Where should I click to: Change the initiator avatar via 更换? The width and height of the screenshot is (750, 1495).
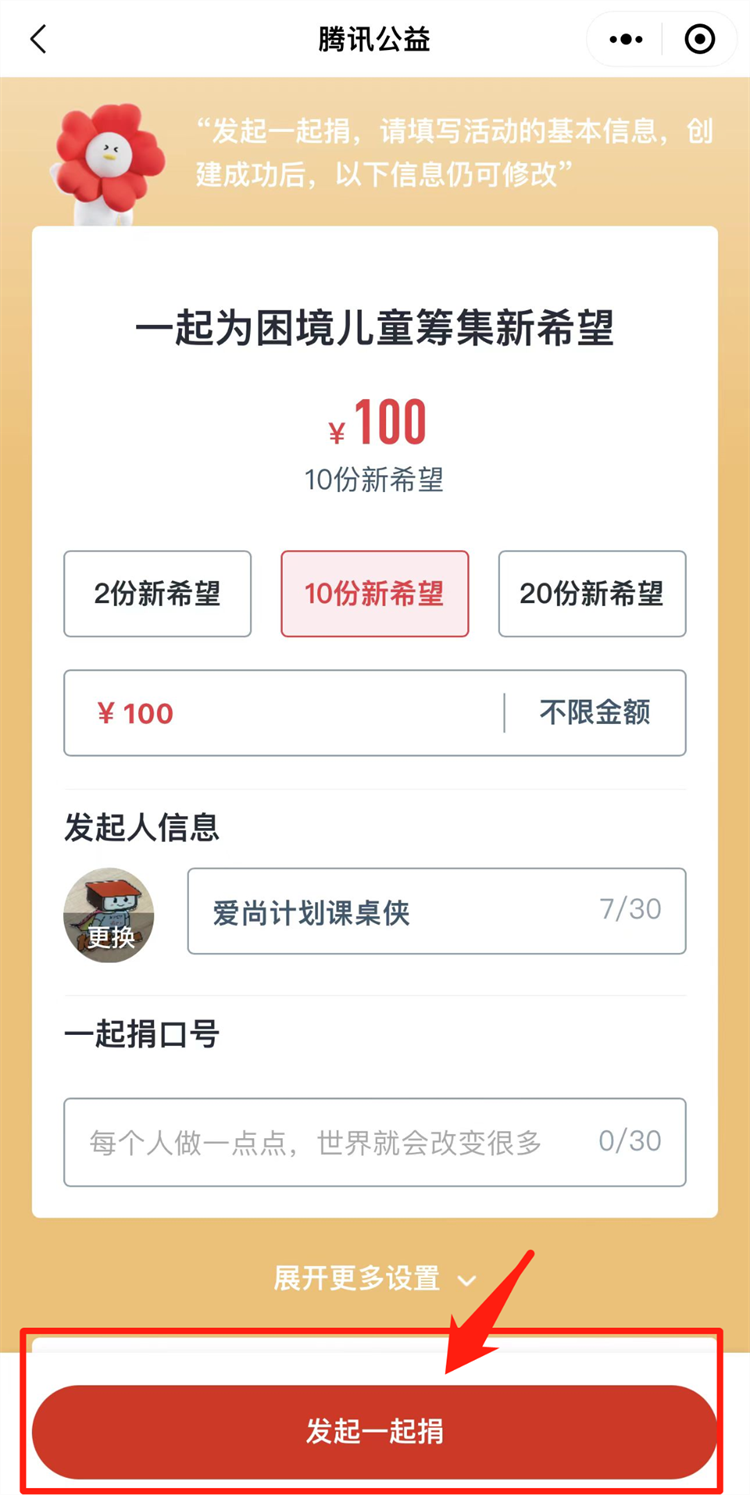pyautogui.click(x=109, y=915)
